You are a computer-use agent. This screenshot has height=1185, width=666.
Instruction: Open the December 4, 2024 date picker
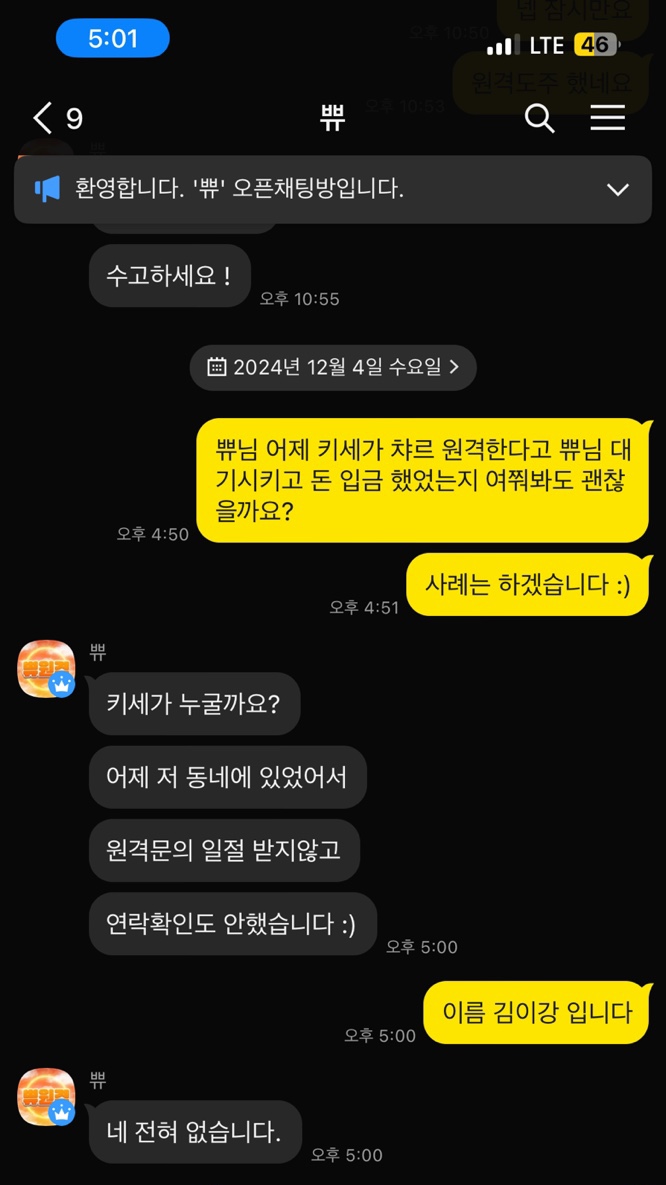(x=333, y=368)
